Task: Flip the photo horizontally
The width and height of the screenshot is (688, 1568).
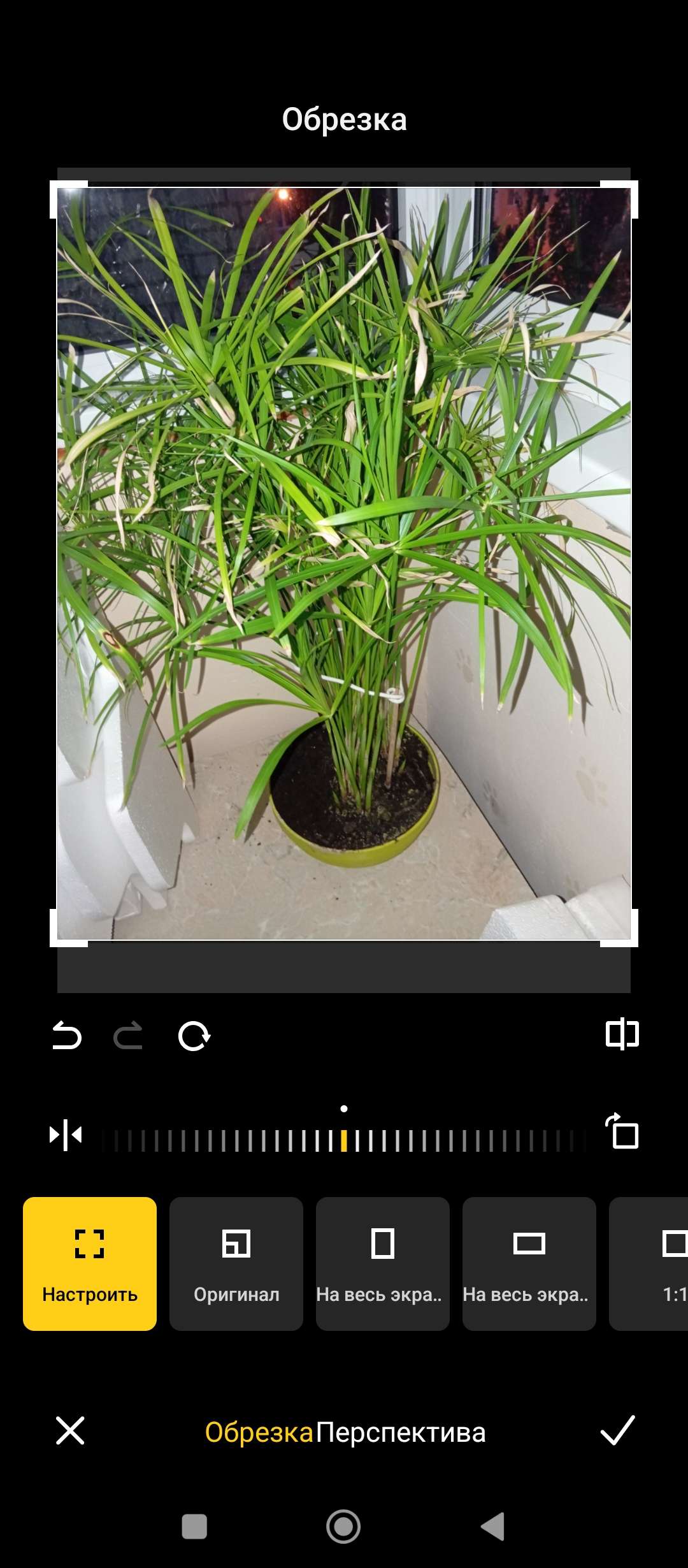Action: click(66, 1135)
